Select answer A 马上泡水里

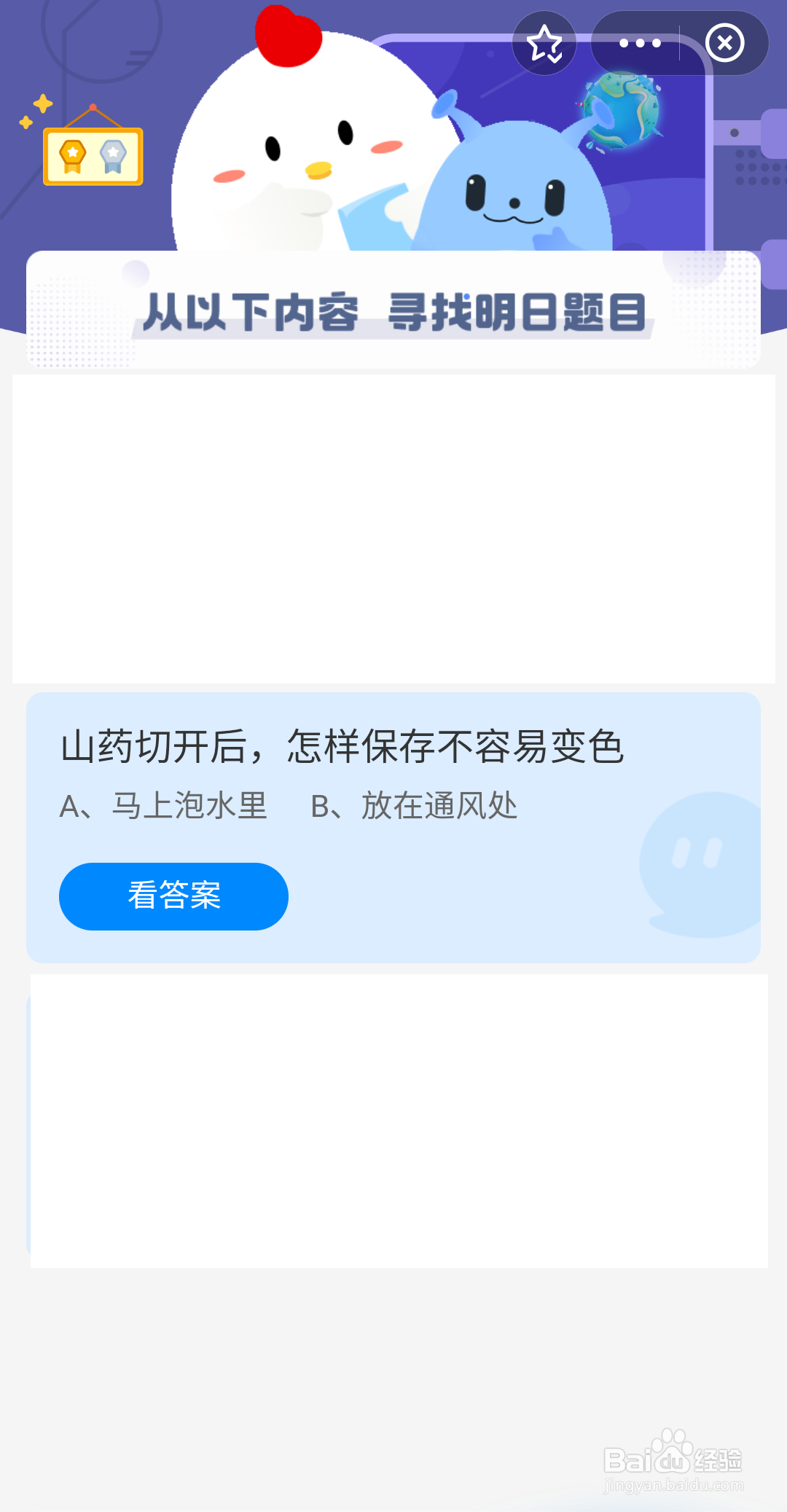[164, 805]
